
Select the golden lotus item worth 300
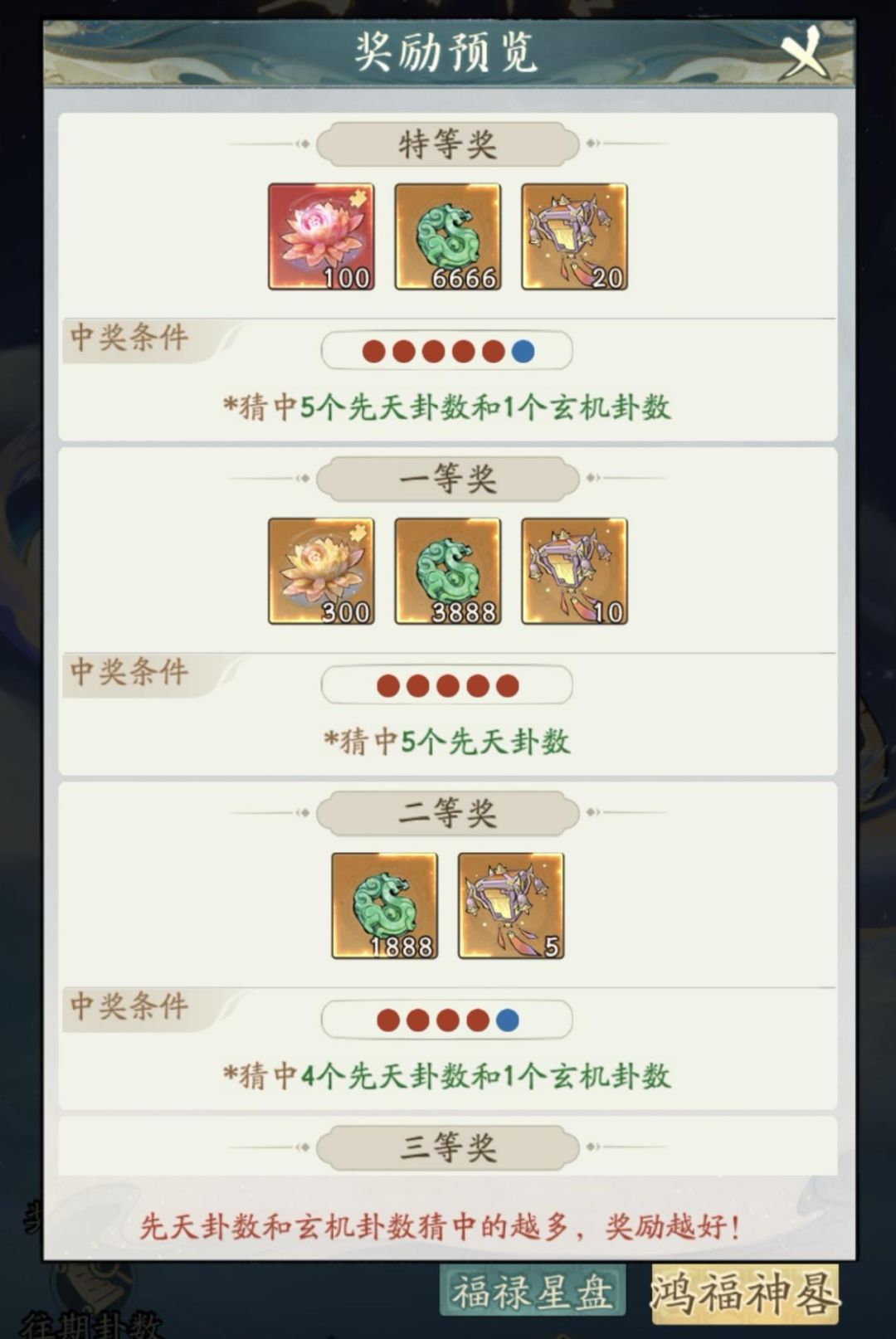(x=321, y=570)
